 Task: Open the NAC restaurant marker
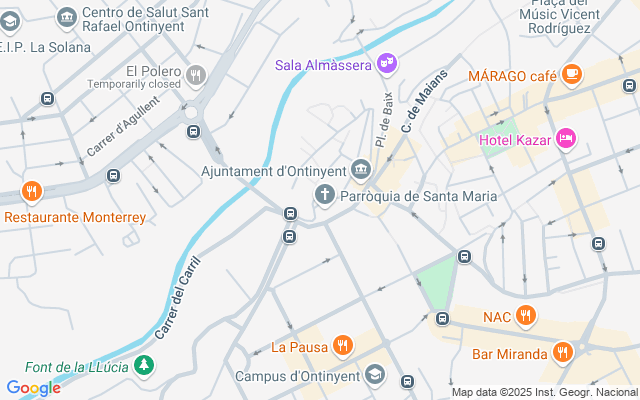[527, 317]
